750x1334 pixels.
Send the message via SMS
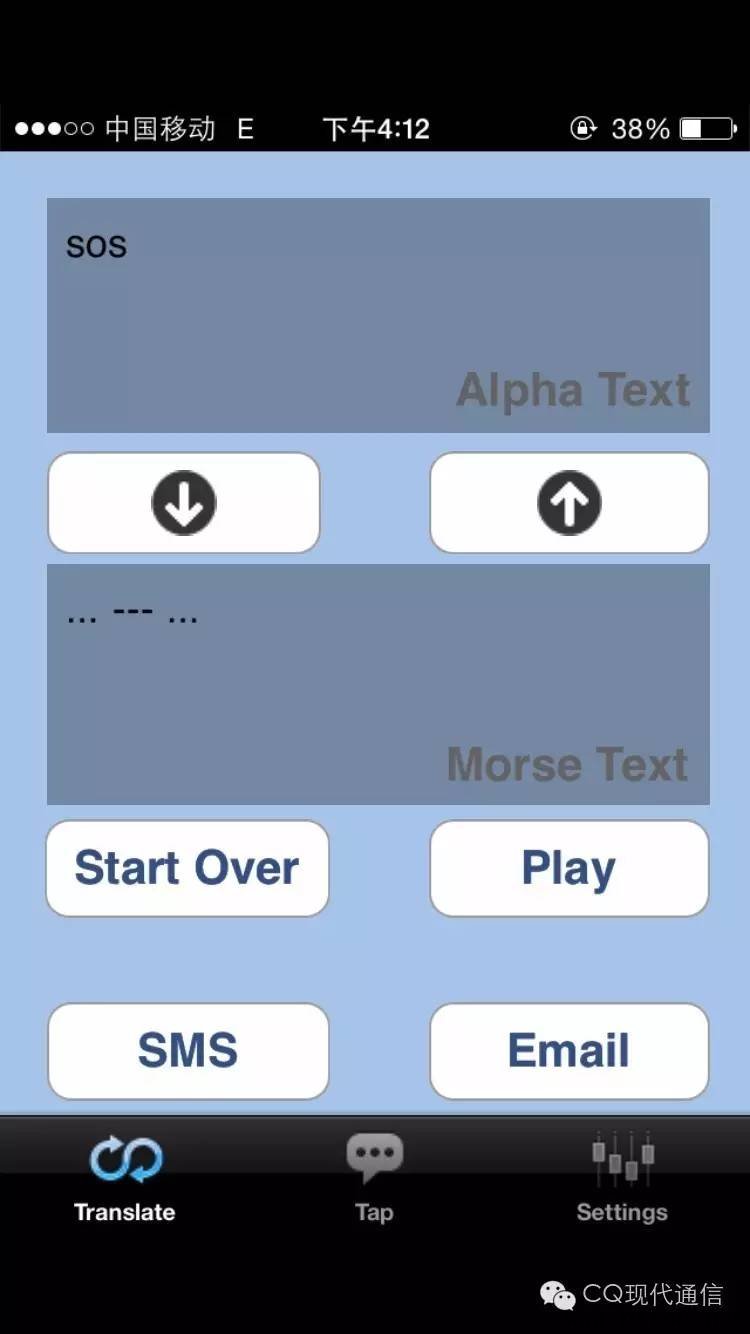(188, 1051)
